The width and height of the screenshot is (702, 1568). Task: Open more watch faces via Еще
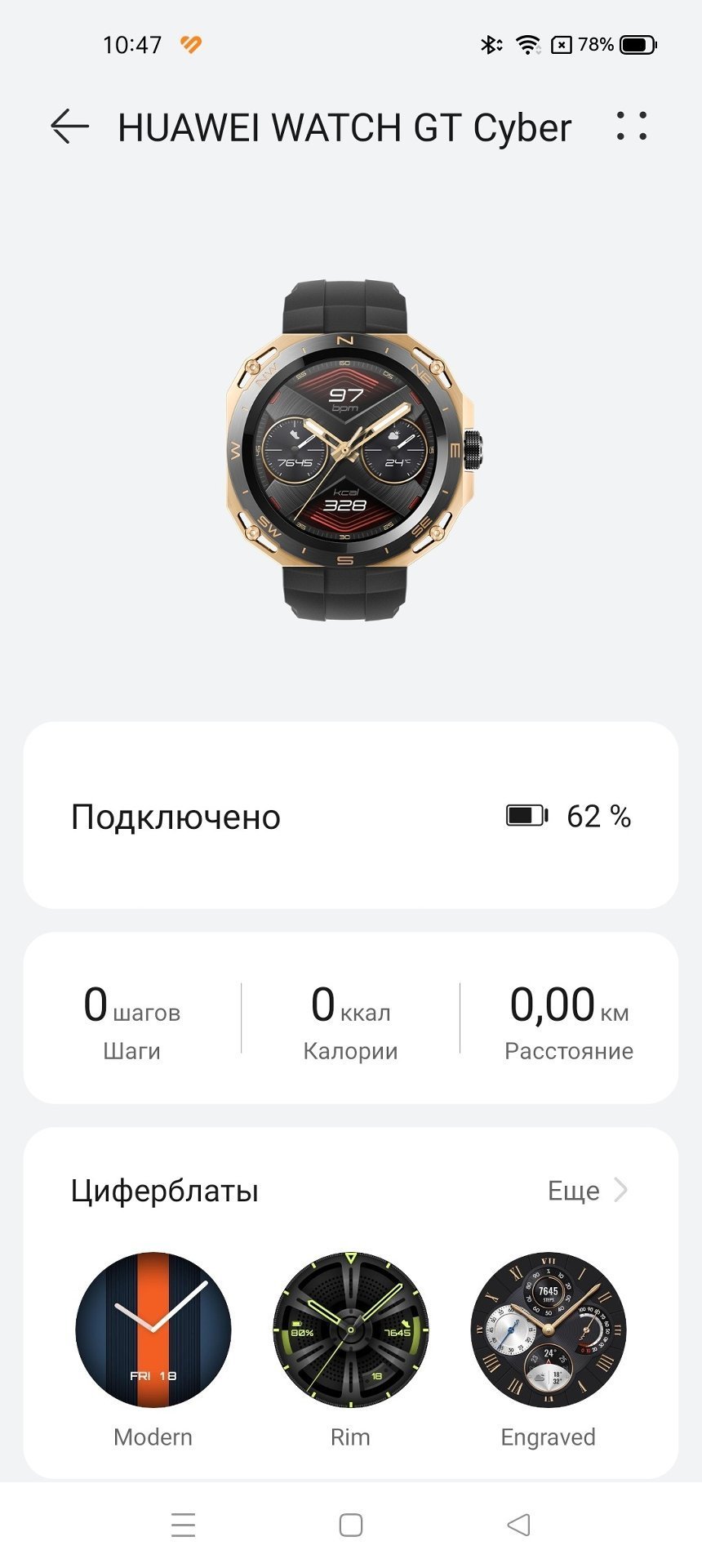pos(587,1190)
